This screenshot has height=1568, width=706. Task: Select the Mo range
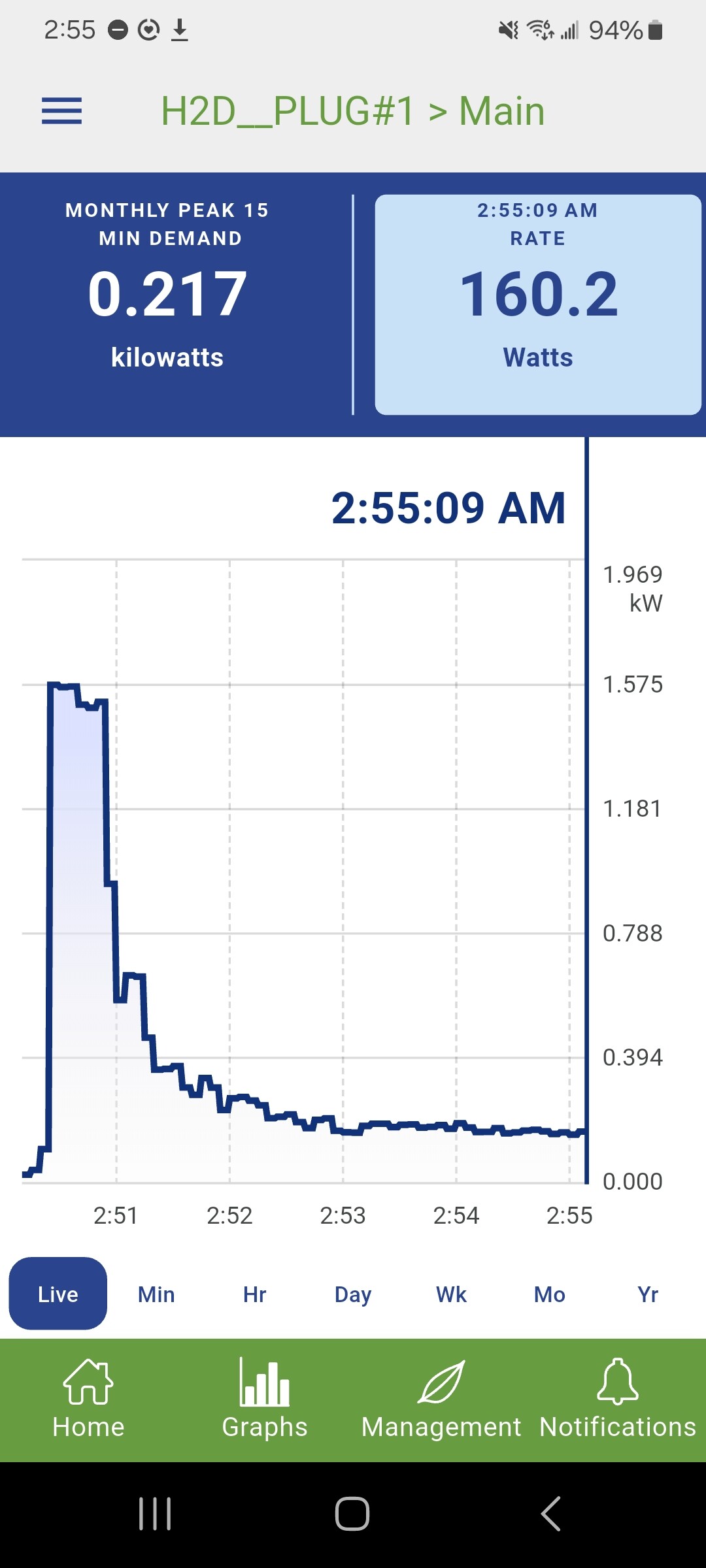click(x=550, y=1294)
